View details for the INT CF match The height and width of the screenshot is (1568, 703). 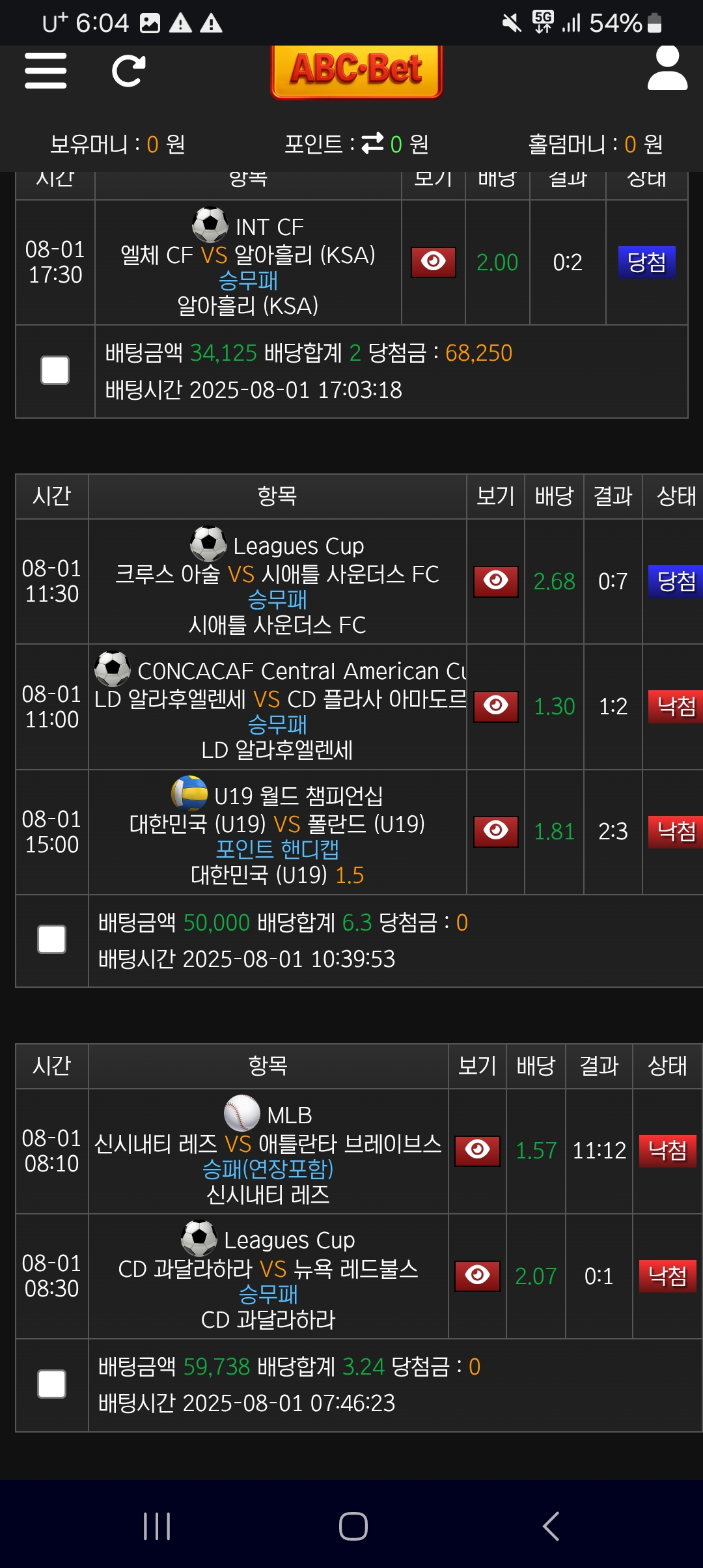click(434, 262)
